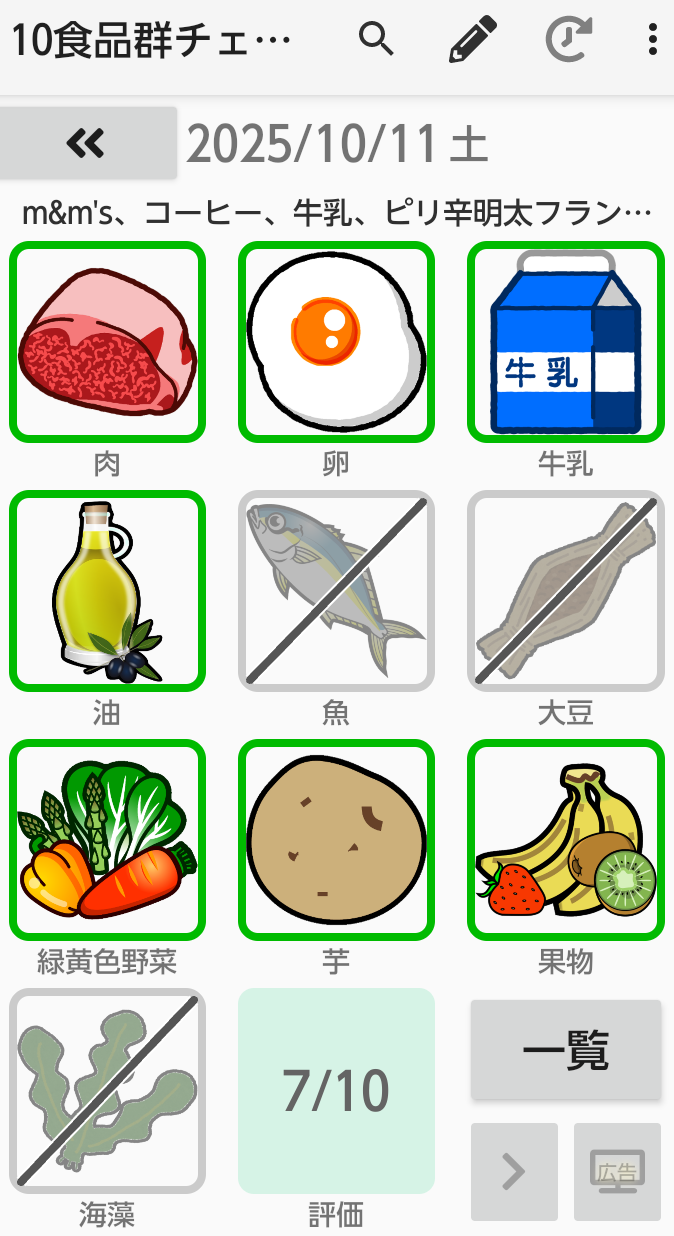Open the history clock icon
The image size is (674, 1236).
coord(567,40)
